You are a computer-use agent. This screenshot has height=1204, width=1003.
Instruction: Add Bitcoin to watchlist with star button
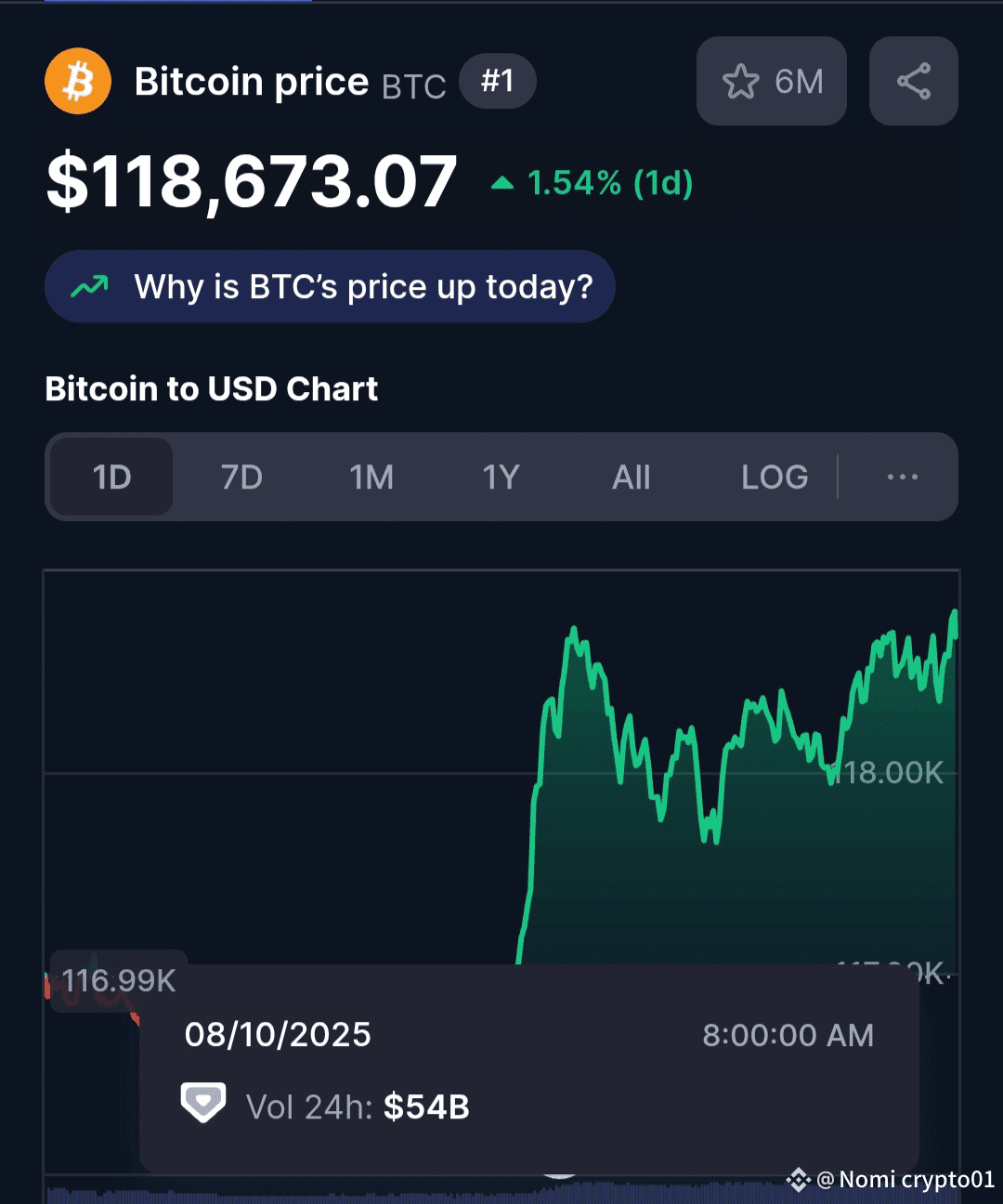pos(771,82)
